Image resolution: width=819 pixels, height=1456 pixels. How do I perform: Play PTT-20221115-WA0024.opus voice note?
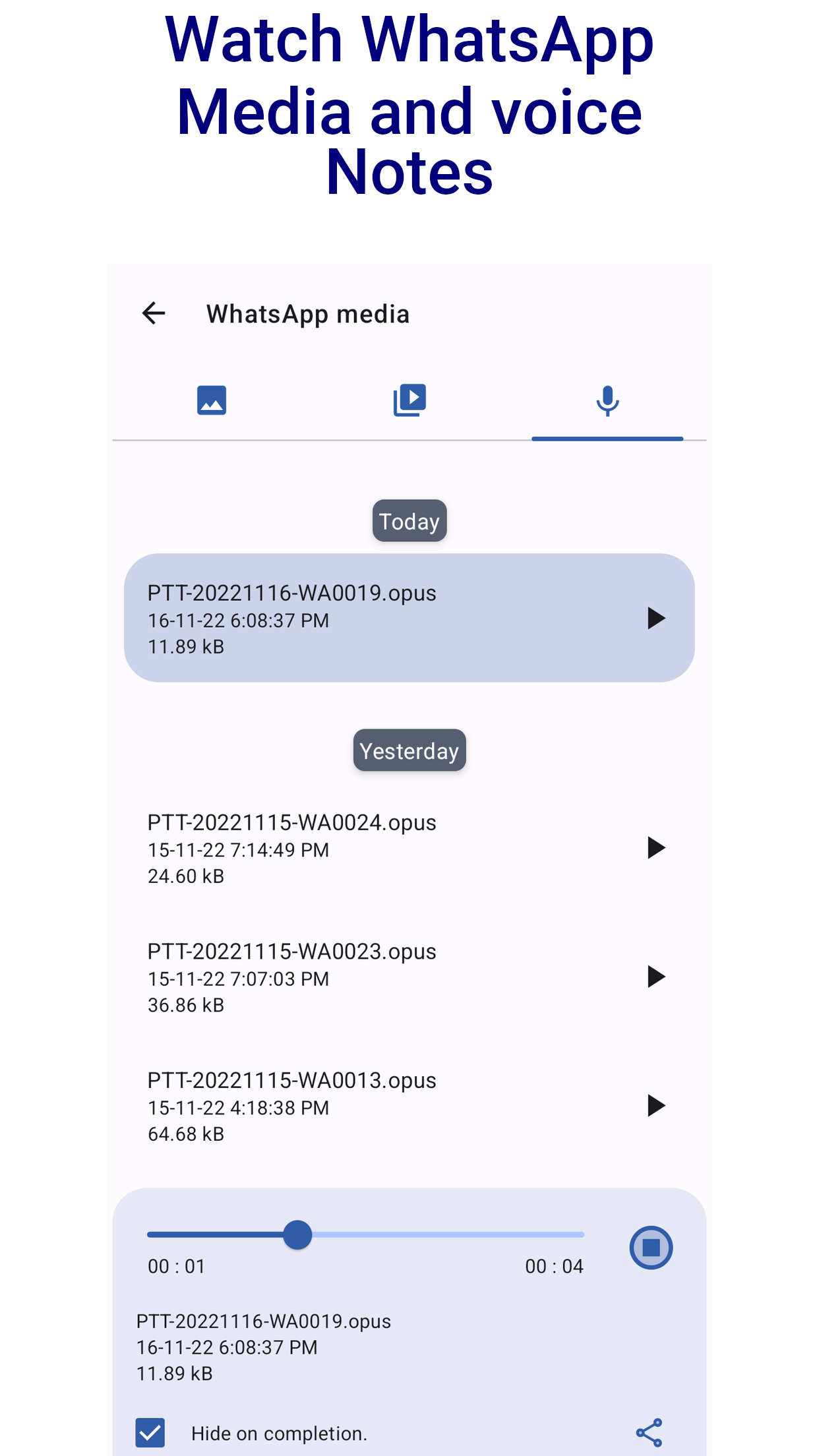pyautogui.click(x=655, y=848)
